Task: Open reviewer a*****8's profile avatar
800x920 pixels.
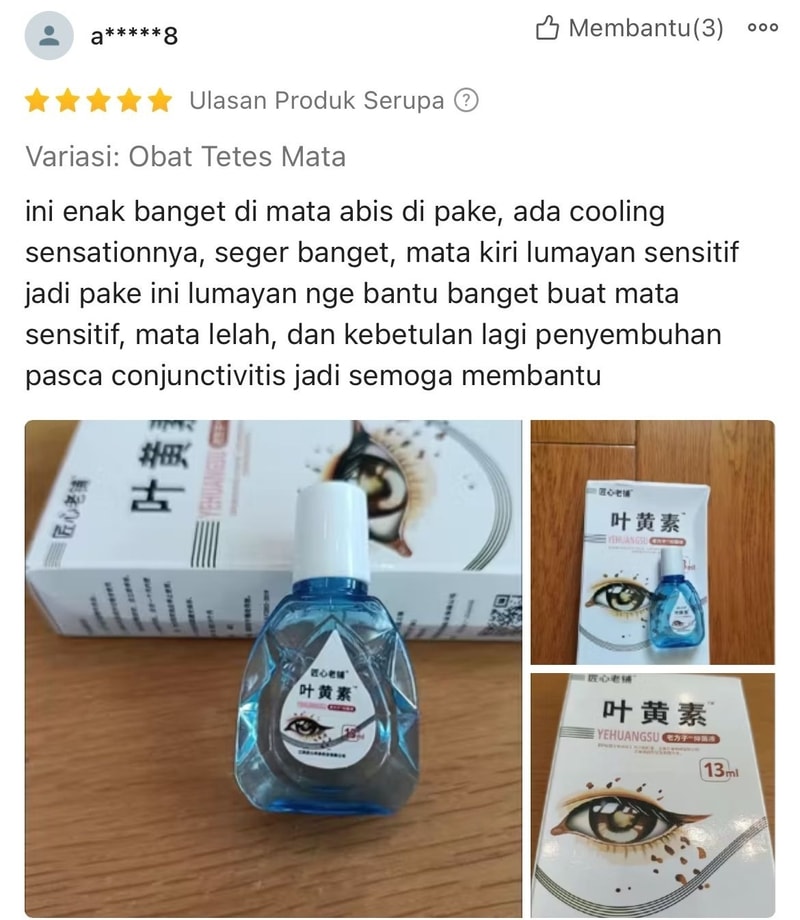Action: (47, 36)
